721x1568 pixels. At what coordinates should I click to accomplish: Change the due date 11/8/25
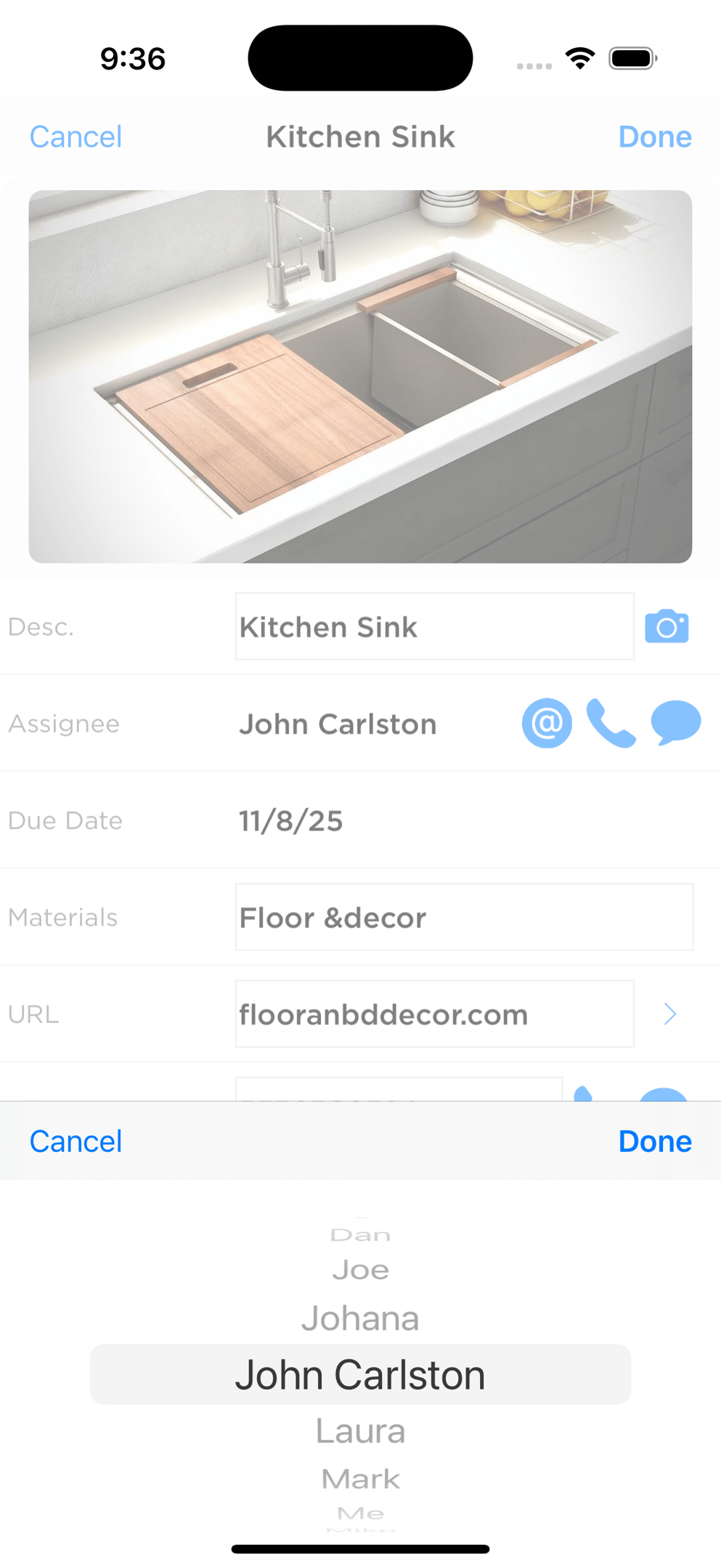pyautogui.click(x=290, y=820)
